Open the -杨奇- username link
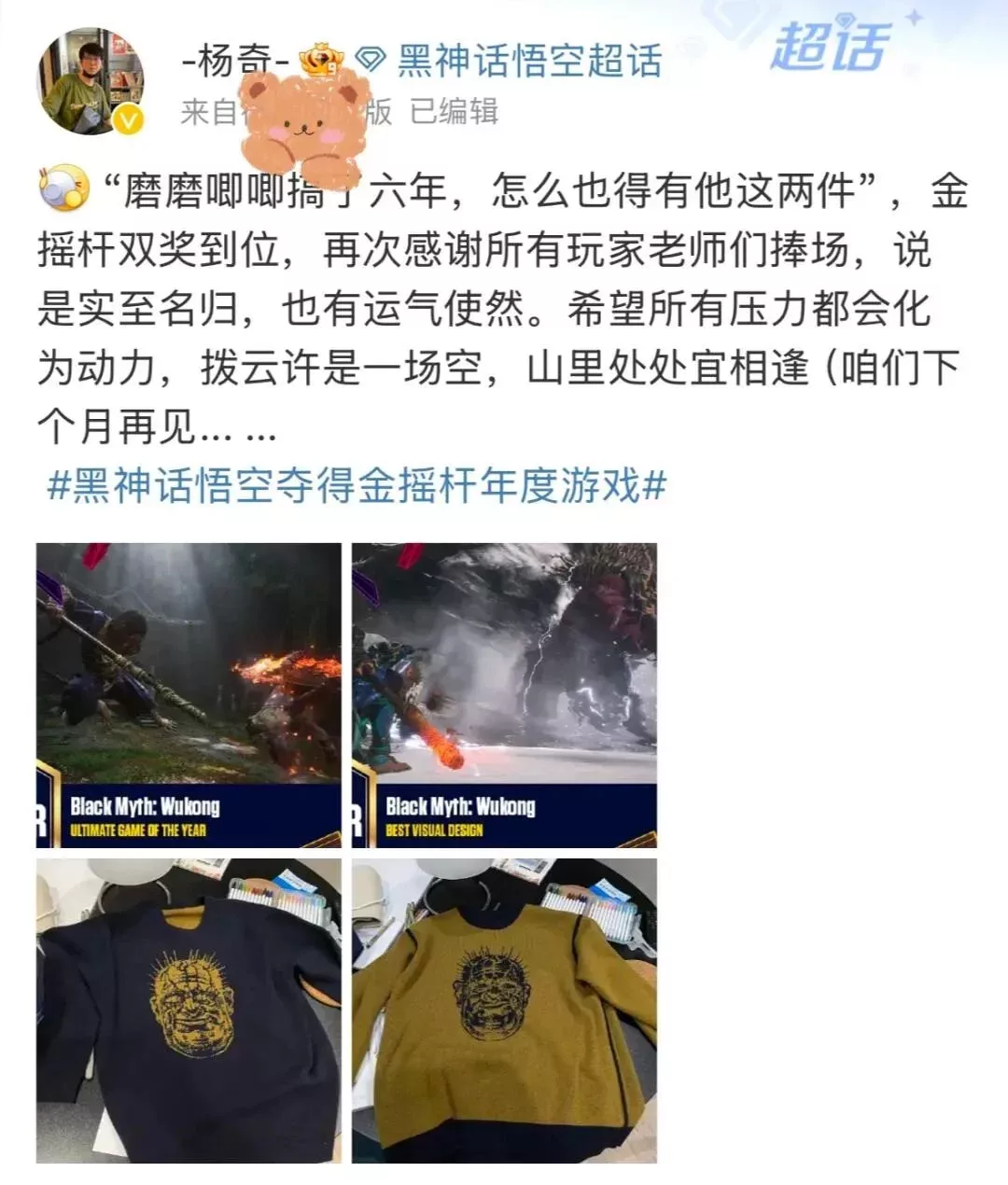This screenshot has height=1185, width=1008. coord(235,62)
